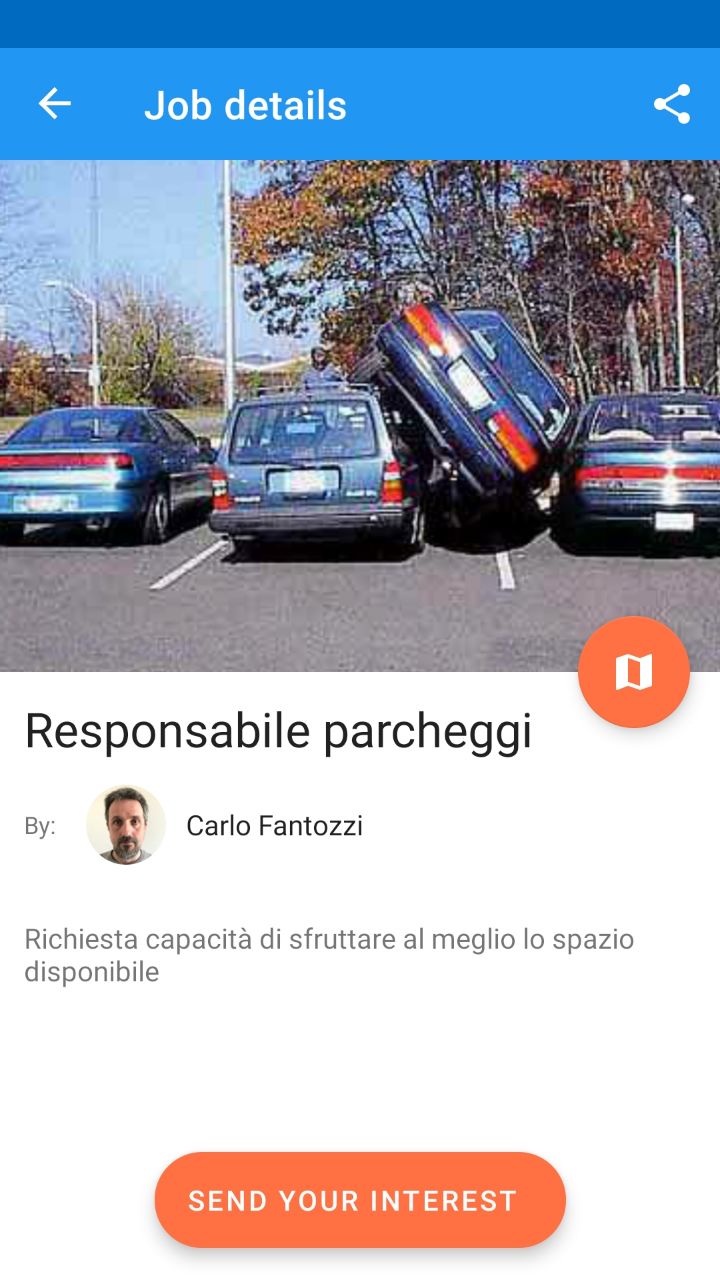Screen dimensions: 720x1280
Task: Go back from Job details
Action: (55, 104)
